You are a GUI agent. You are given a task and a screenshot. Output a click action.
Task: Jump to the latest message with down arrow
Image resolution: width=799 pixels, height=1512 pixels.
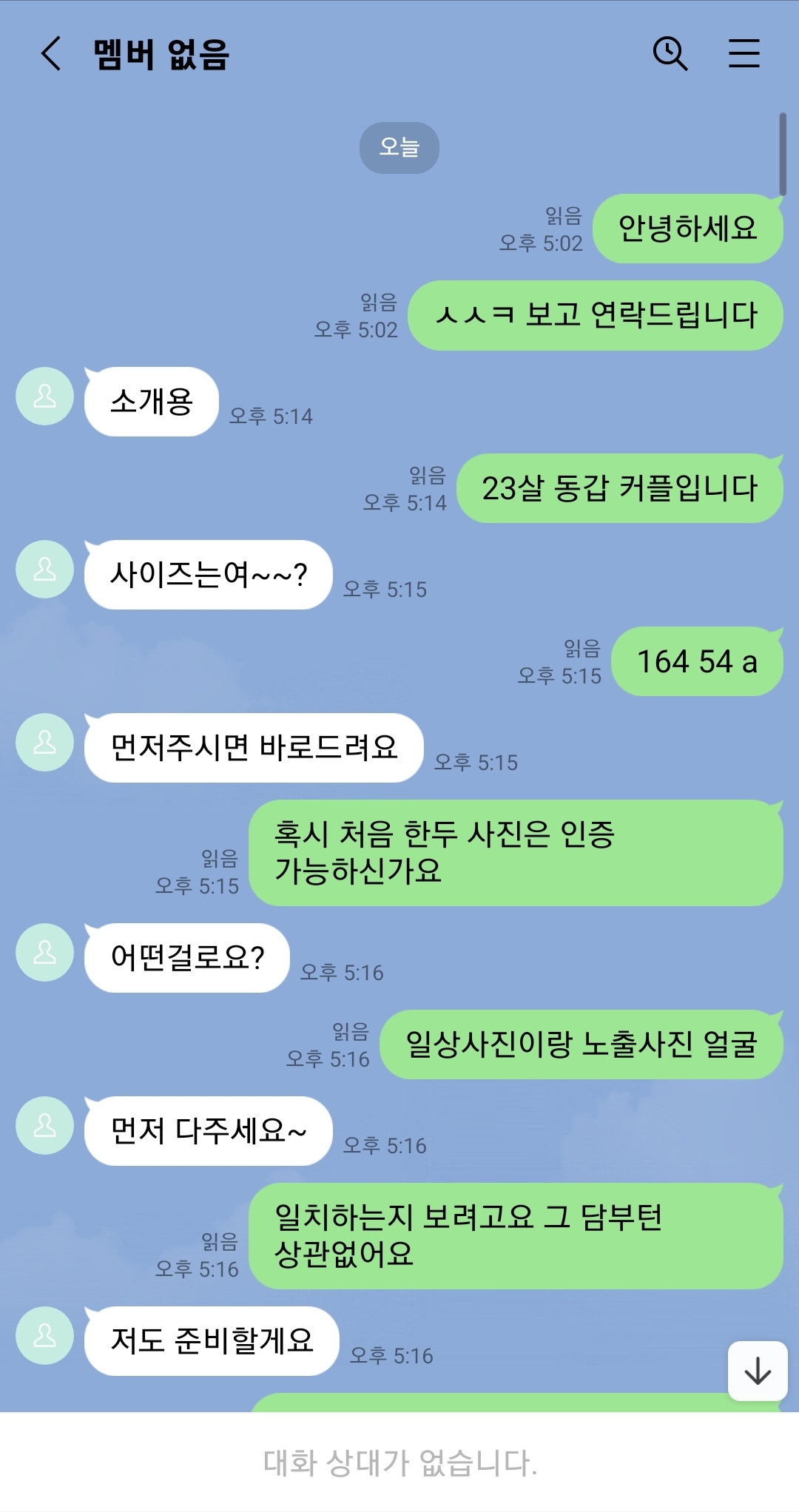pos(758,1372)
